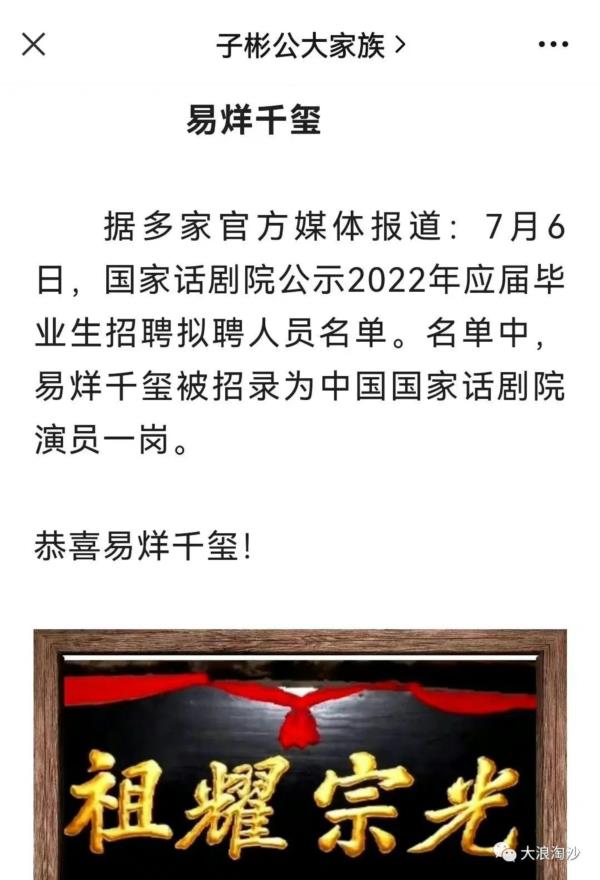The height and width of the screenshot is (880, 600).
Task: Open the 子彬公大家族 account title link
Action: (310, 44)
